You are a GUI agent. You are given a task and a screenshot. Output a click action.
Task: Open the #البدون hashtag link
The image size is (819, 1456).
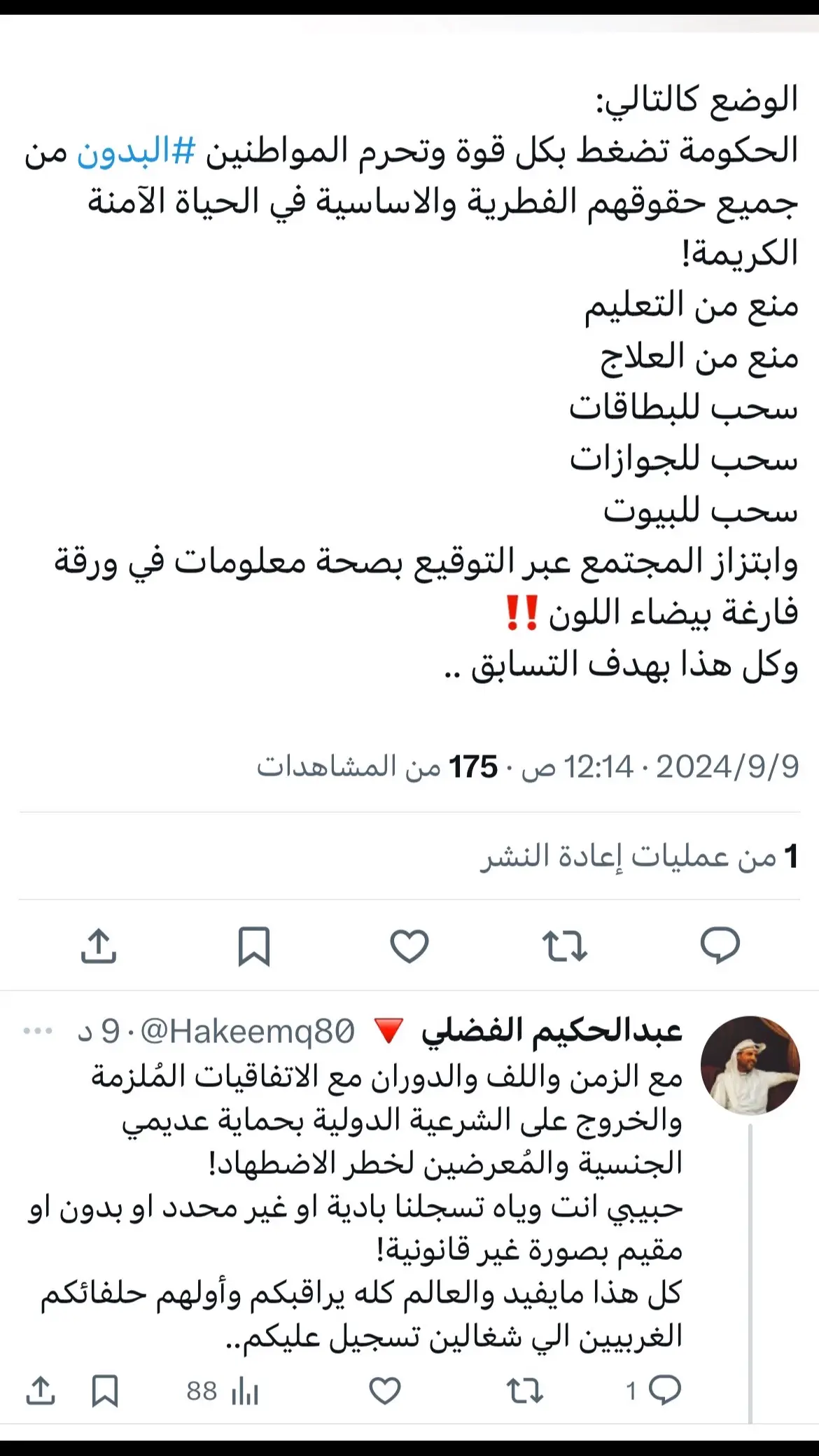click(x=136, y=151)
